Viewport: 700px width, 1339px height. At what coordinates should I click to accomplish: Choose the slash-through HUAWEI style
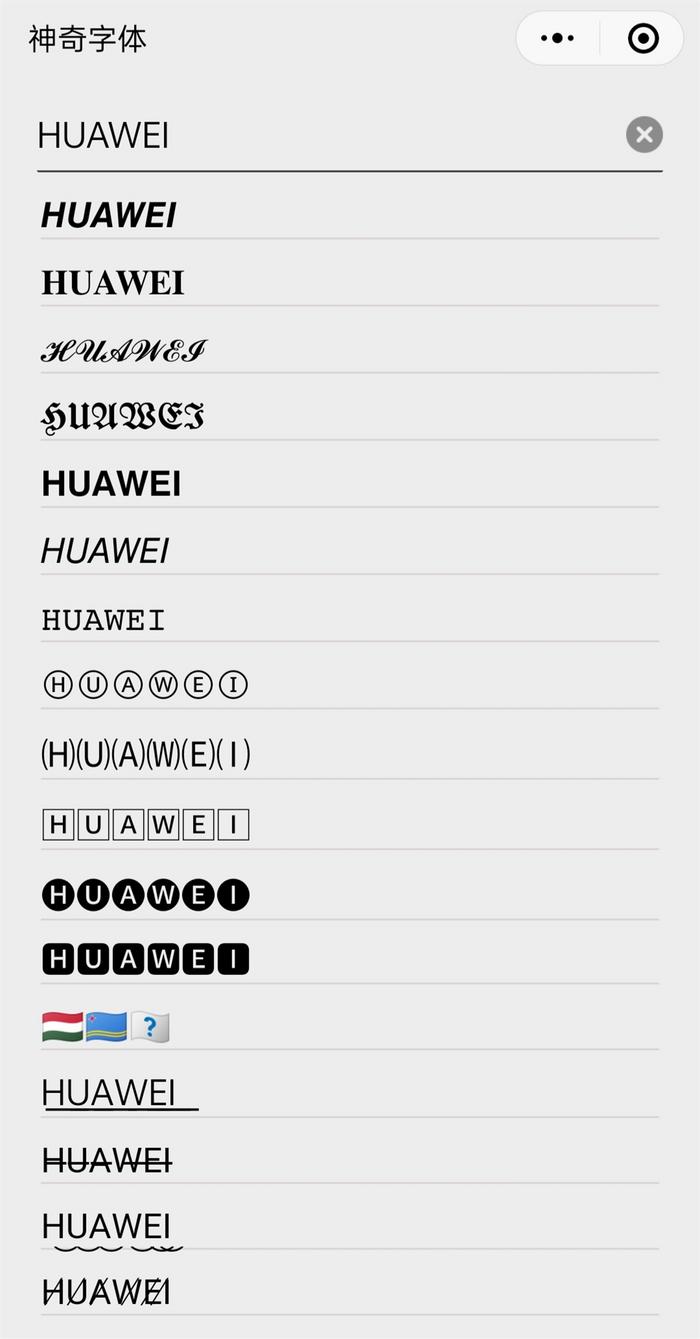pyautogui.click(x=349, y=1293)
